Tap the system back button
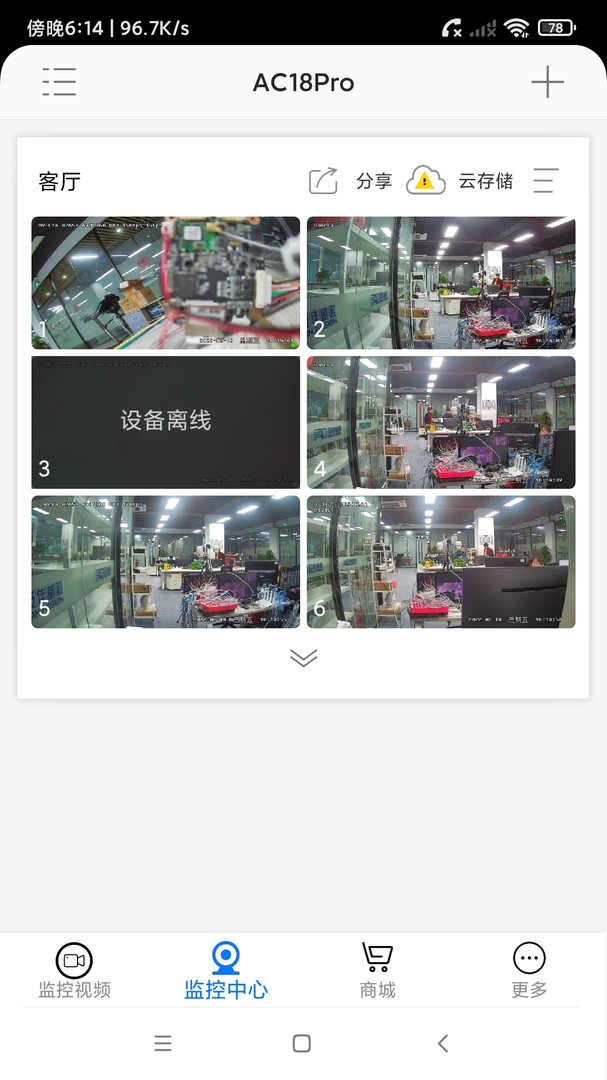607x1080 pixels. pyautogui.click(x=443, y=1043)
